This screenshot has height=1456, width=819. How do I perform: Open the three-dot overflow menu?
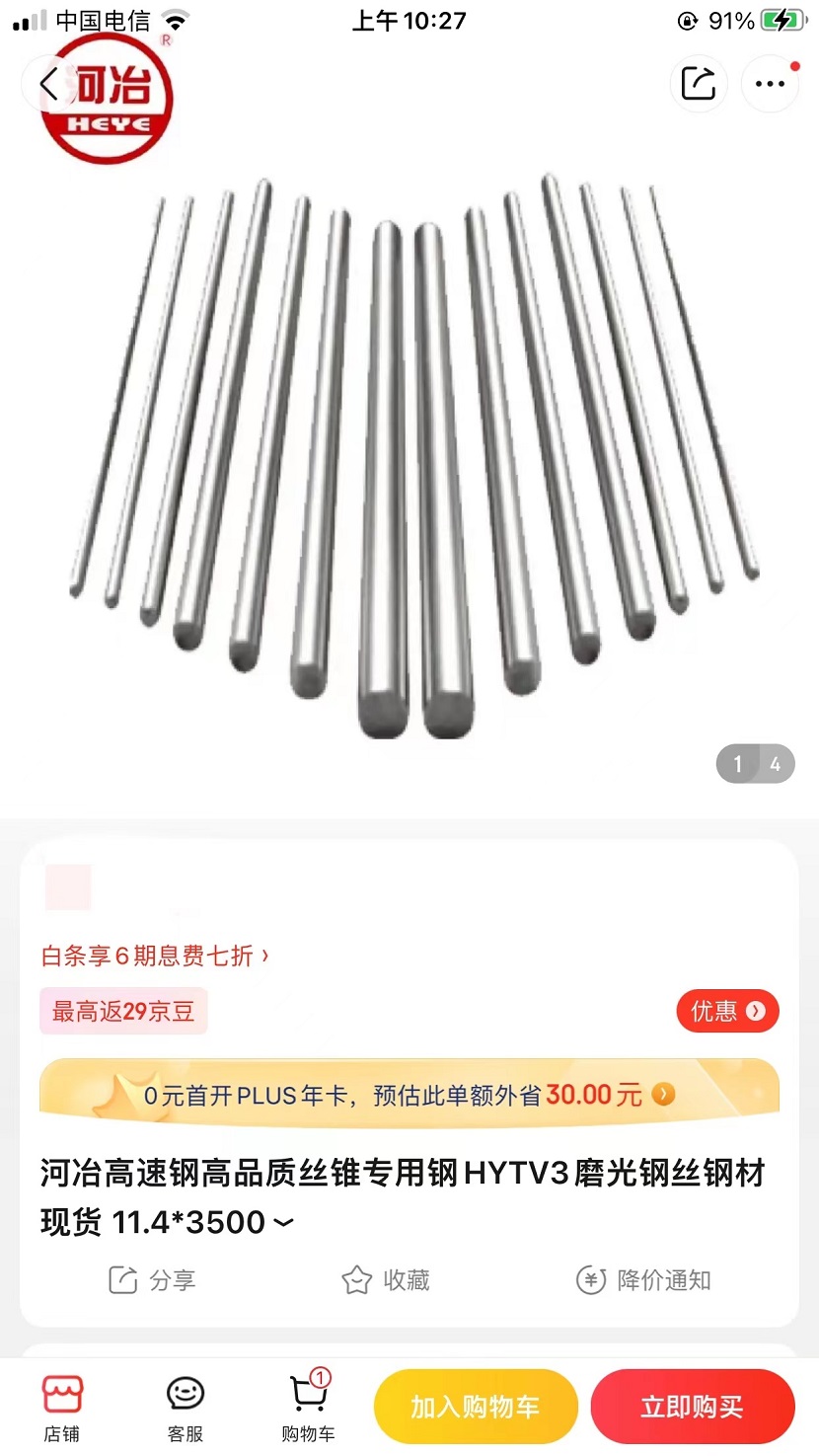[x=770, y=84]
